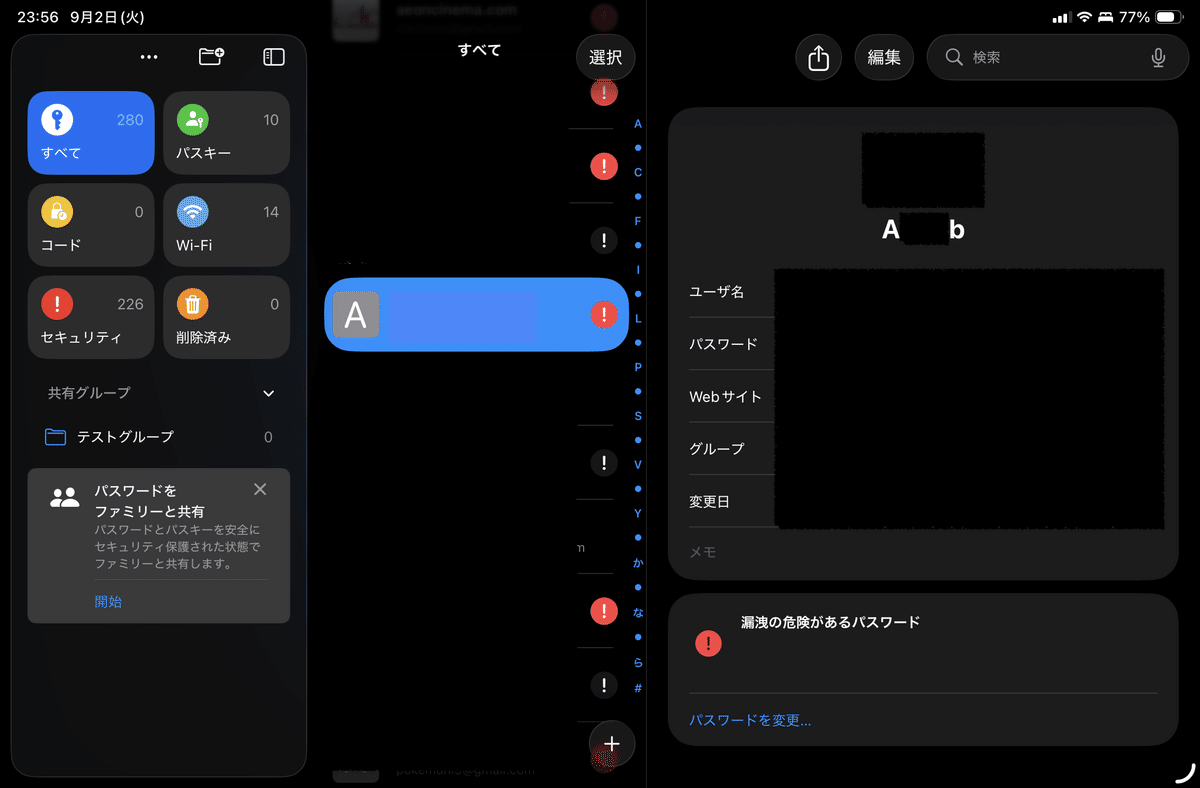1200x788 pixels.
Task: Start voice search with microphone
Action: coord(1158,58)
